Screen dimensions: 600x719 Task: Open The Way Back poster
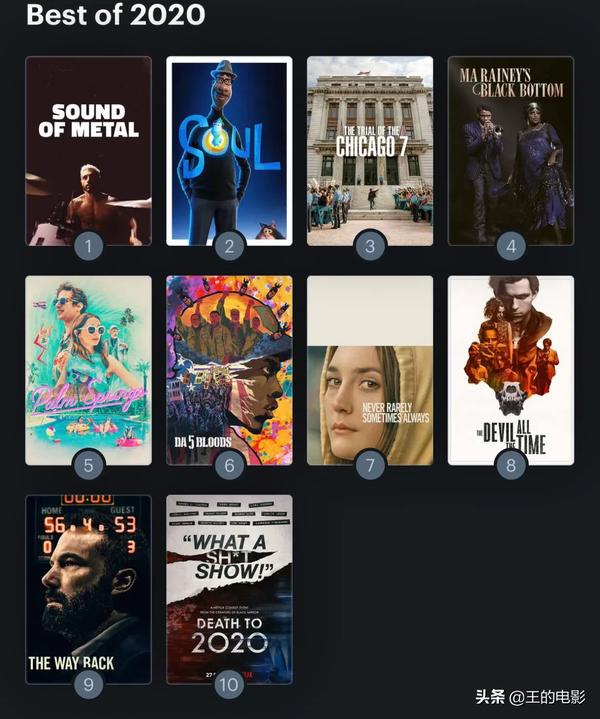click(88, 588)
